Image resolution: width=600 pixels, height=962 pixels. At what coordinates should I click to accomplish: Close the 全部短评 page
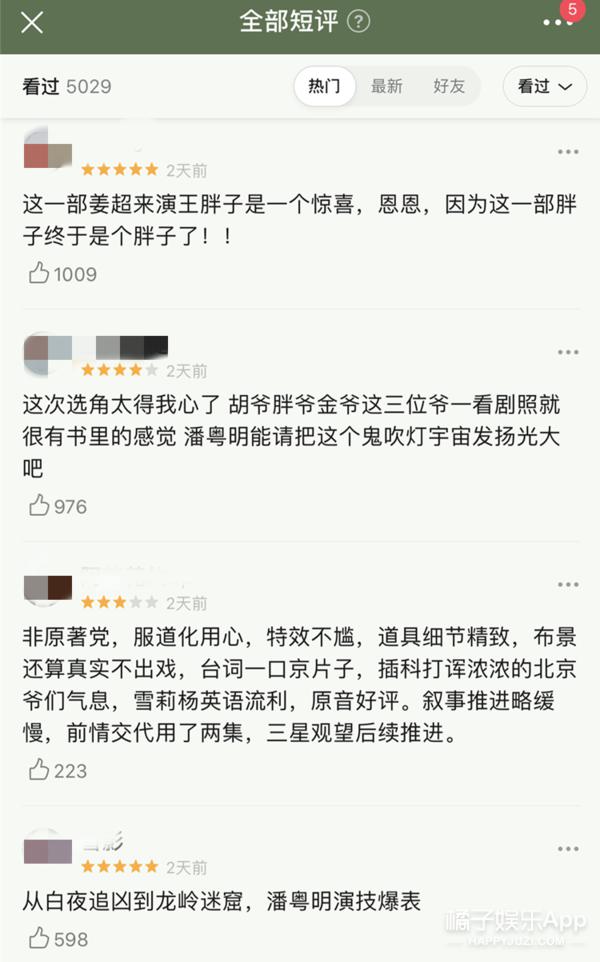pos(32,22)
